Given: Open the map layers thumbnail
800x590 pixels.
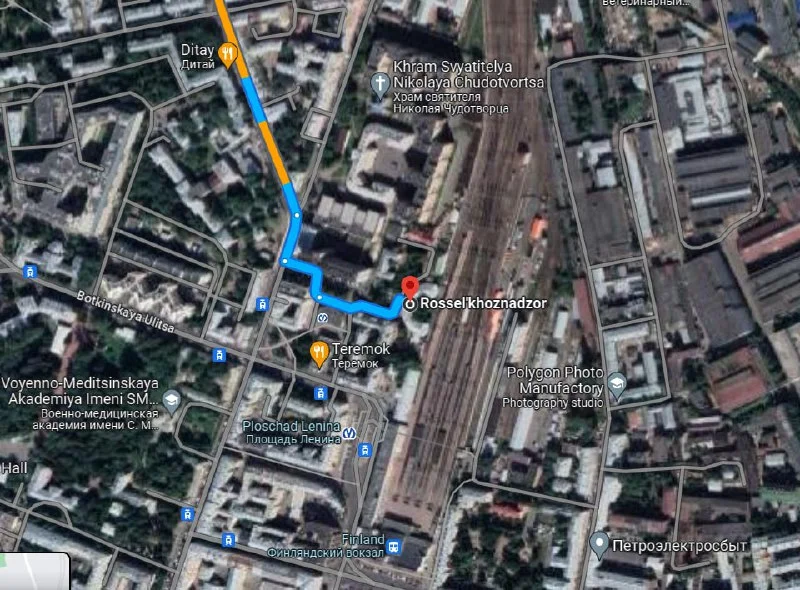Looking at the screenshot, I should tap(34, 572).
